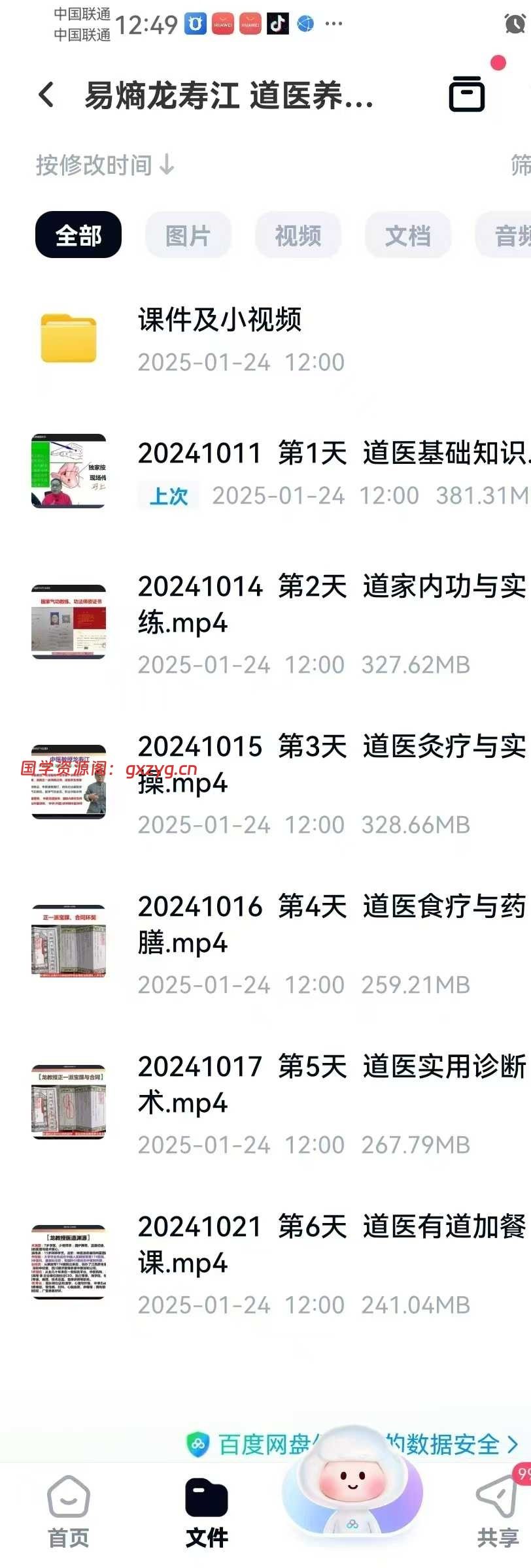Open 20241014 第2天 道家内功与实练.mp4

click(x=330, y=622)
